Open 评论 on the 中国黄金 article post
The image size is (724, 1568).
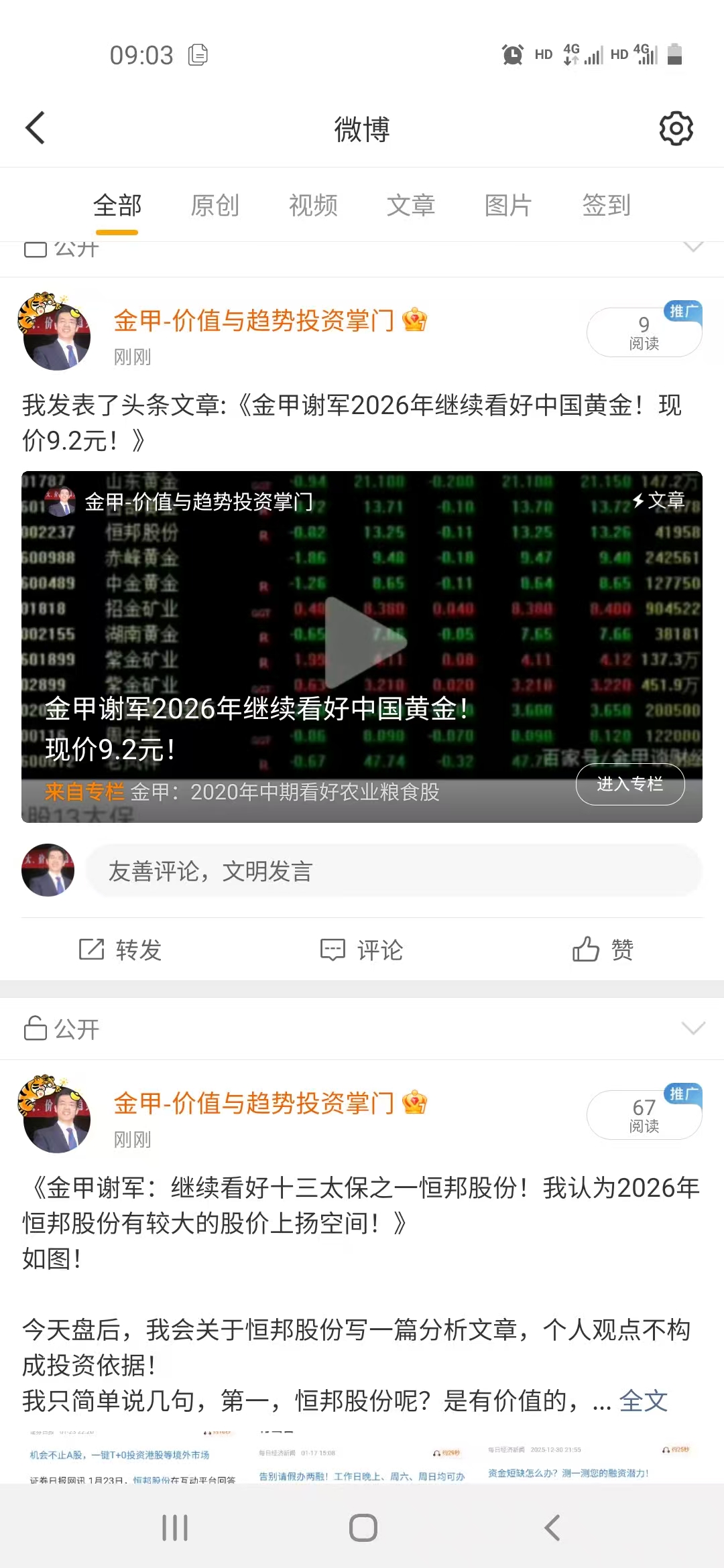tap(362, 950)
